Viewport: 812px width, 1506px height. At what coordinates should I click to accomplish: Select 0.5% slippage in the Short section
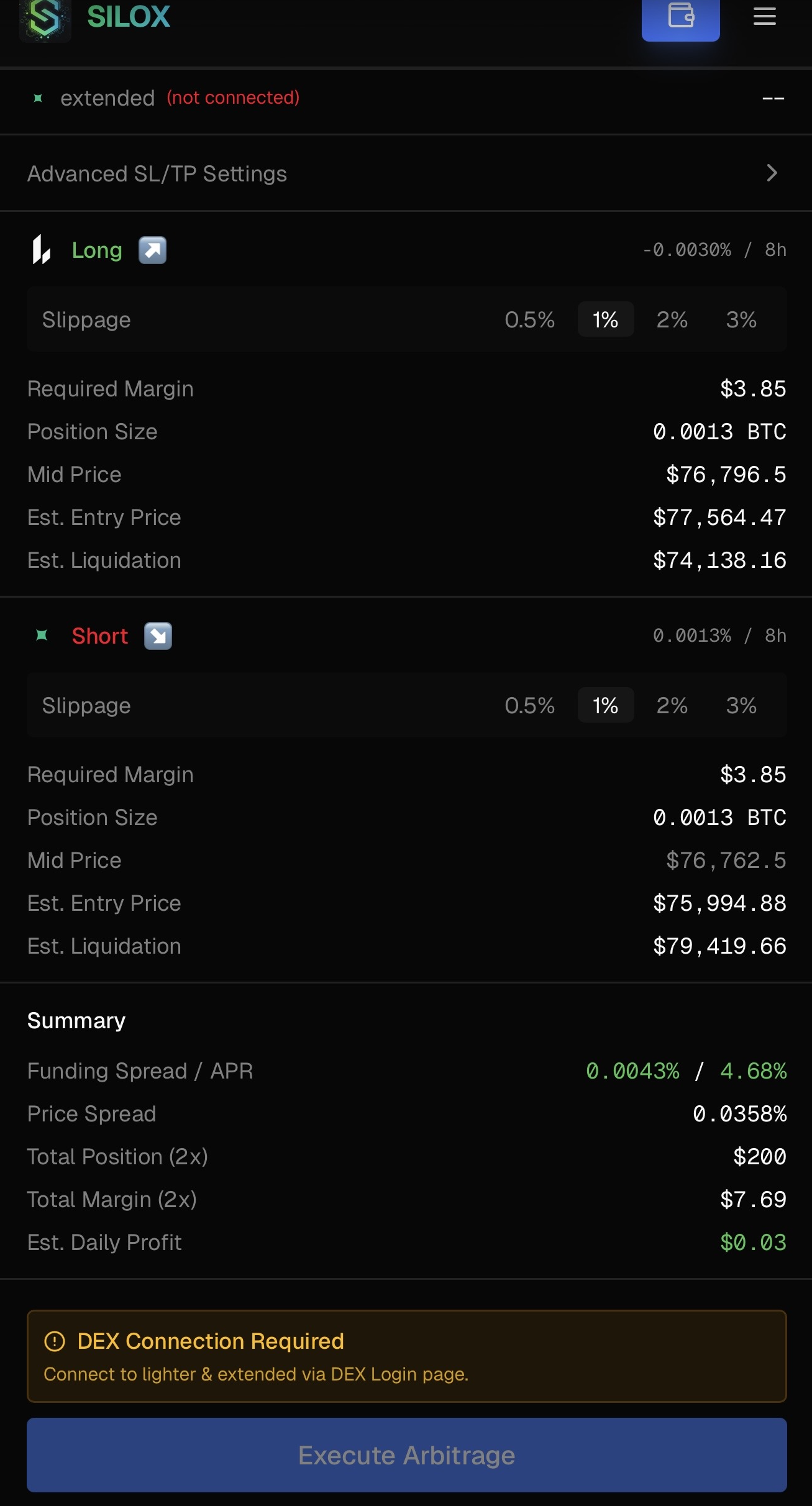pyautogui.click(x=529, y=705)
